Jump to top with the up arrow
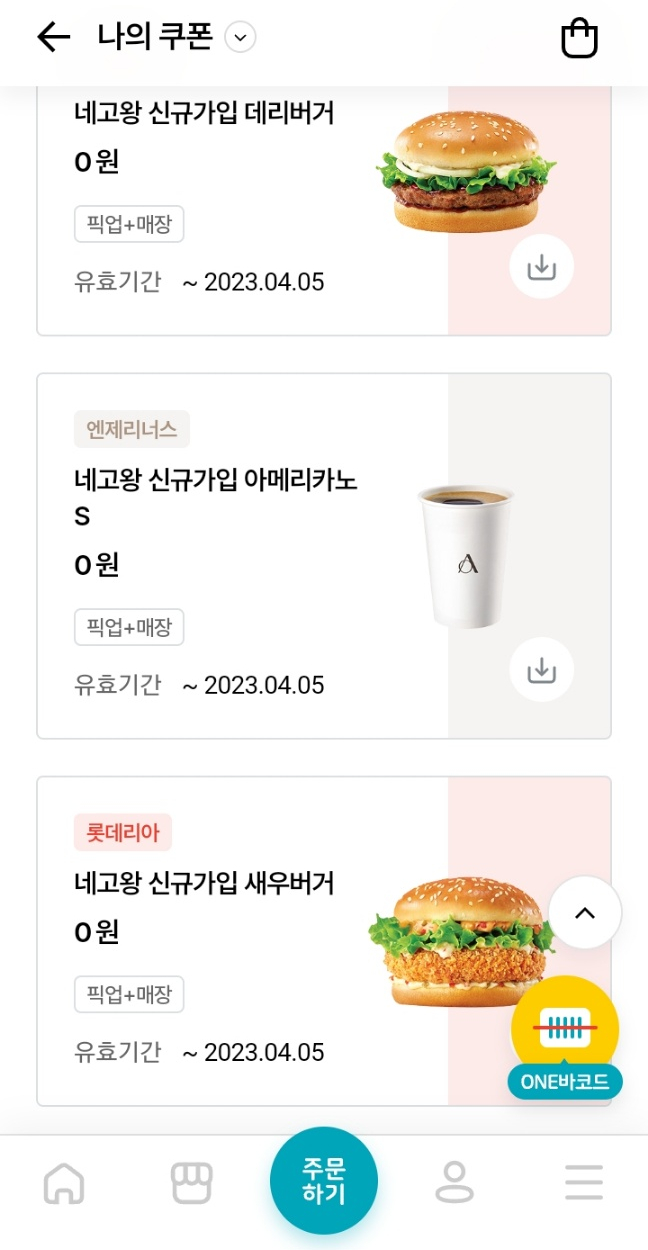Screen dimensions: 648x1250 pyautogui.click(x=585, y=912)
